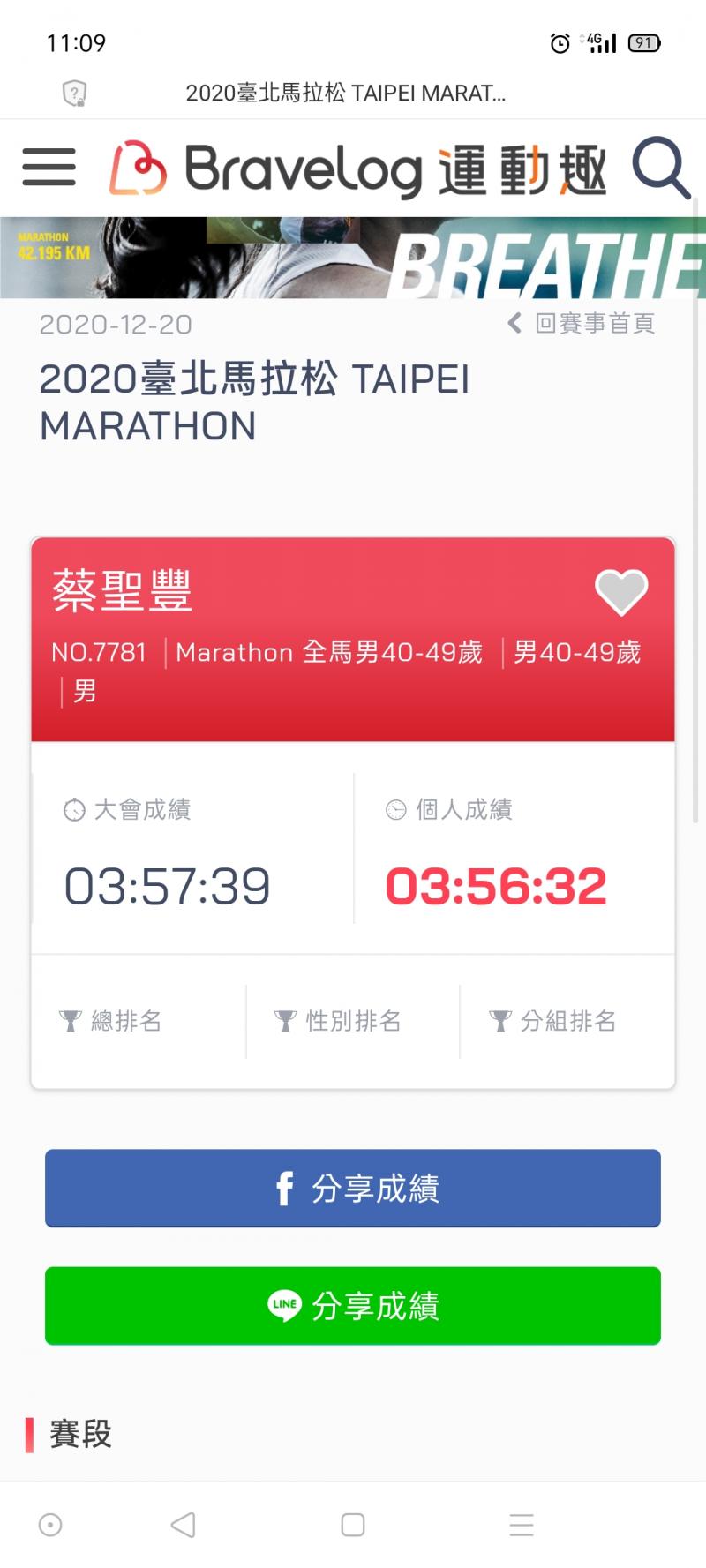Tap the system back button
This screenshot has height=1568, width=706.
point(183,1525)
